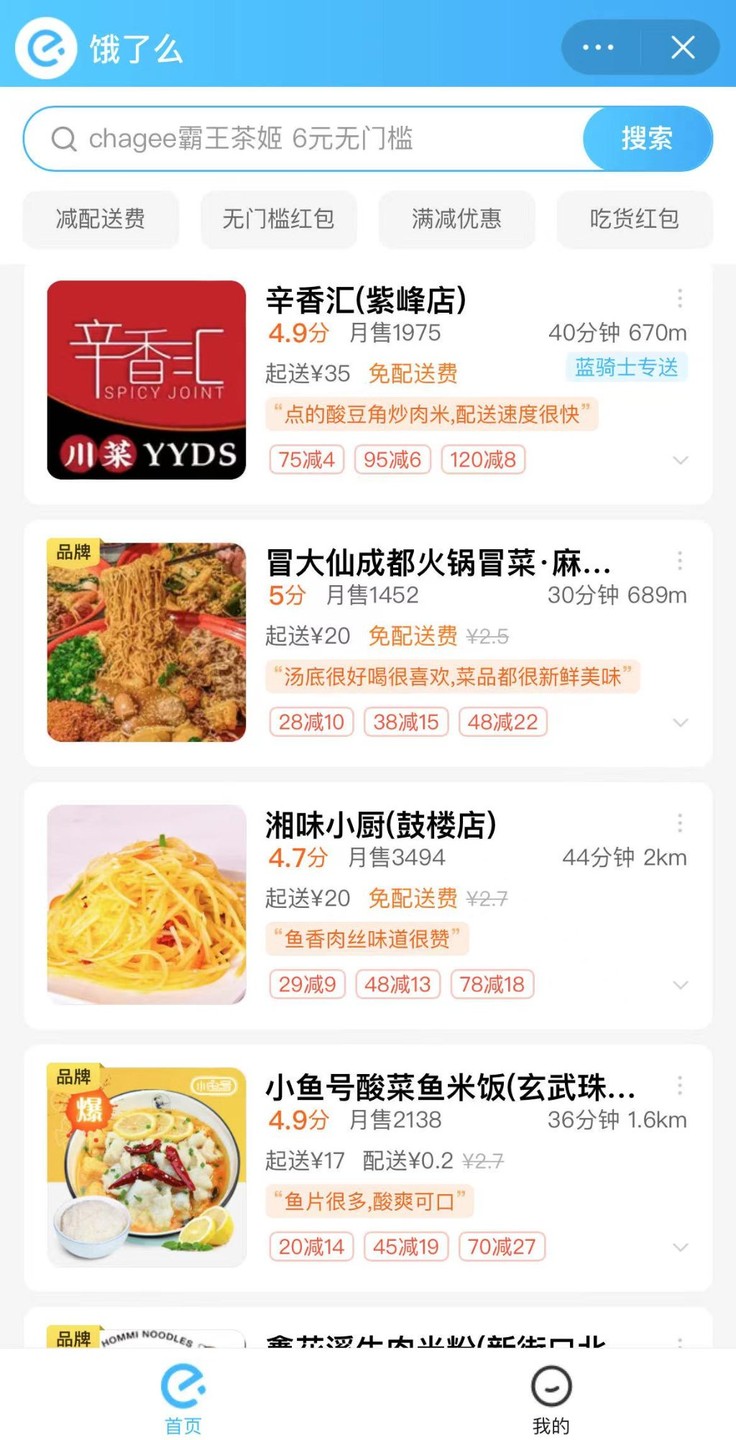Image resolution: width=736 pixels, height=1440 pixels.
Task: Select the 吃货红包 filter chip
Action: coord(634,219)
